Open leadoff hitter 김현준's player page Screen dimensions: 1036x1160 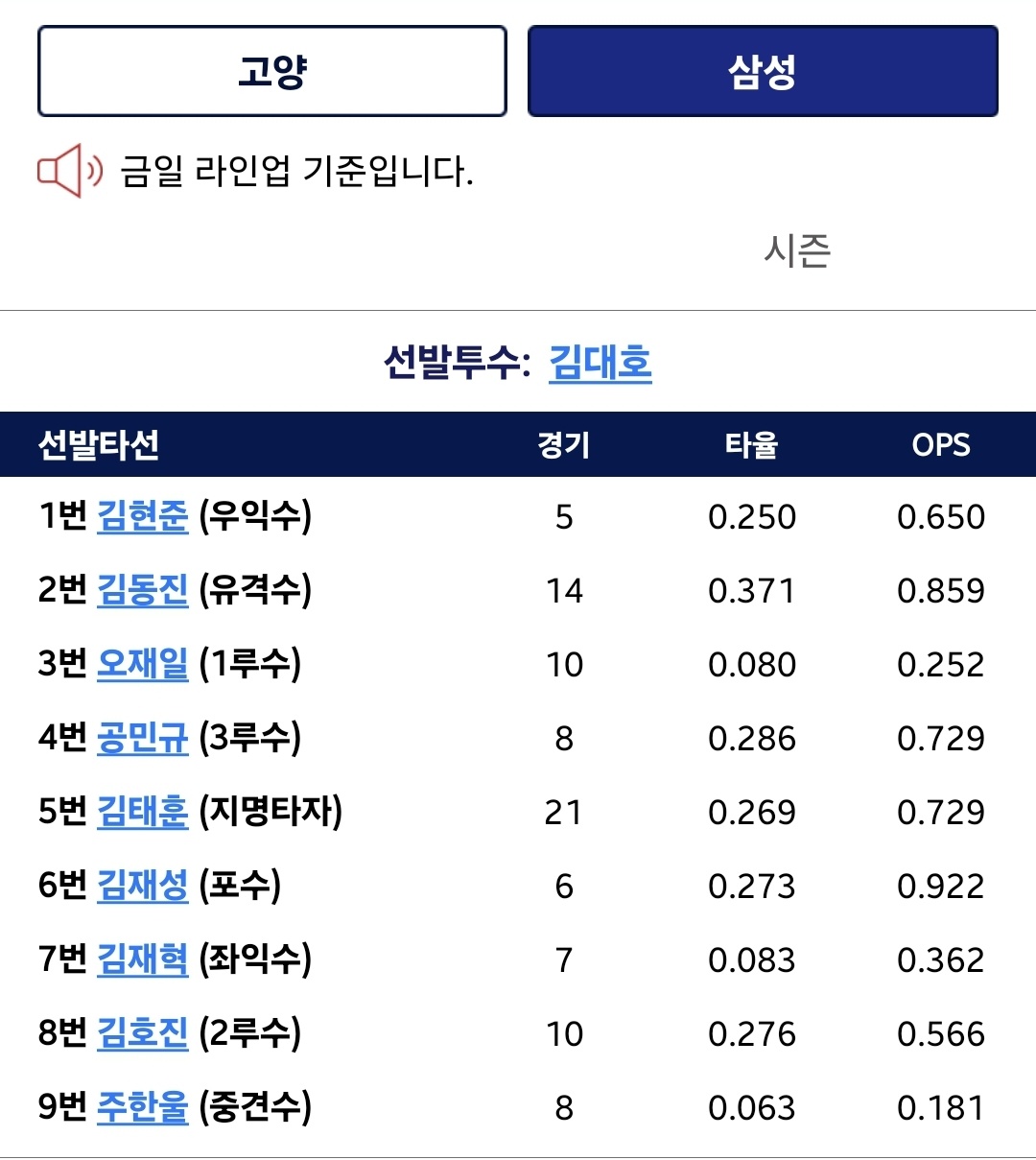[142, 516]
